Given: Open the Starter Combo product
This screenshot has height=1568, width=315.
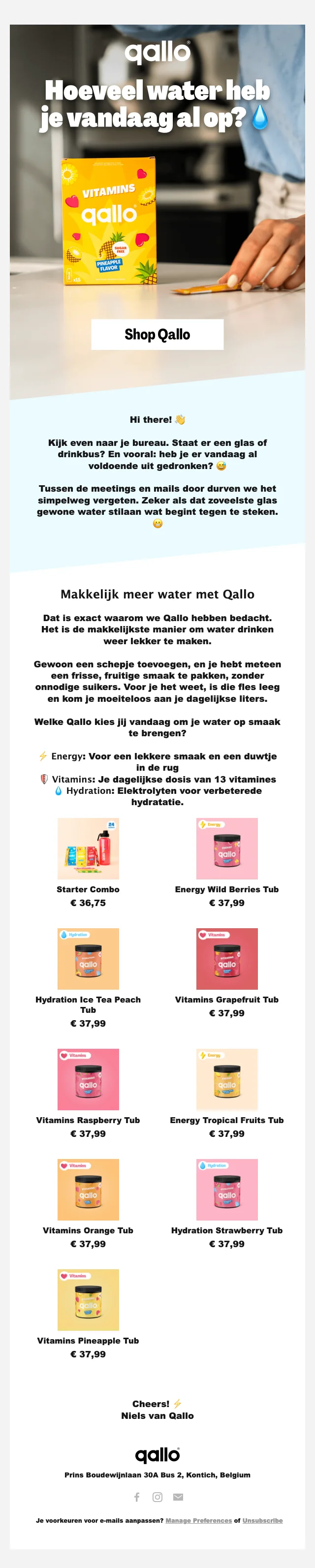Looking at the screenshot, I should [88, 848].
